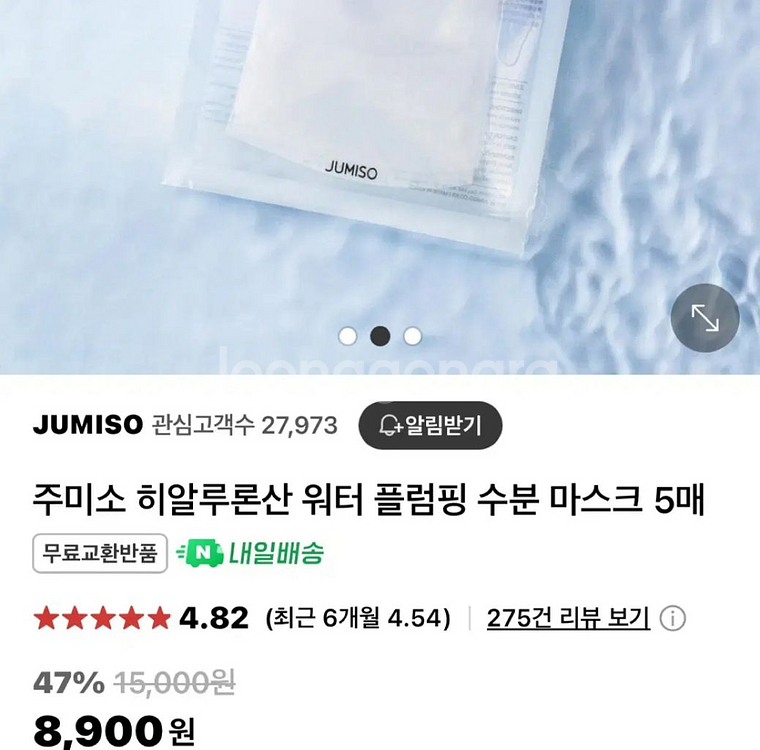Open the info icon beside the reviews link
Image resolution: width=760 pixels, height=750 pixels.
[x=674, y=618]
